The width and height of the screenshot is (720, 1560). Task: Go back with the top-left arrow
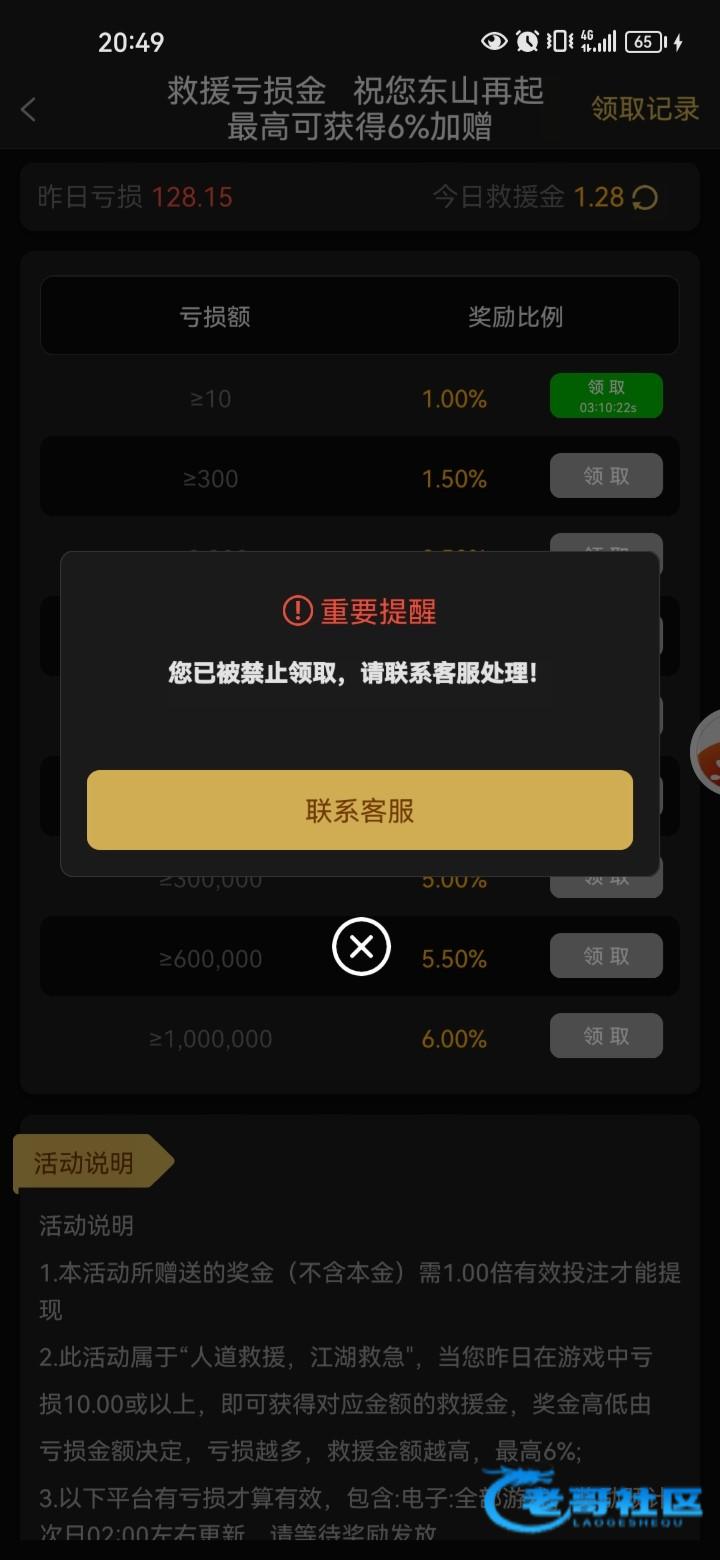[x=29, y=110]
